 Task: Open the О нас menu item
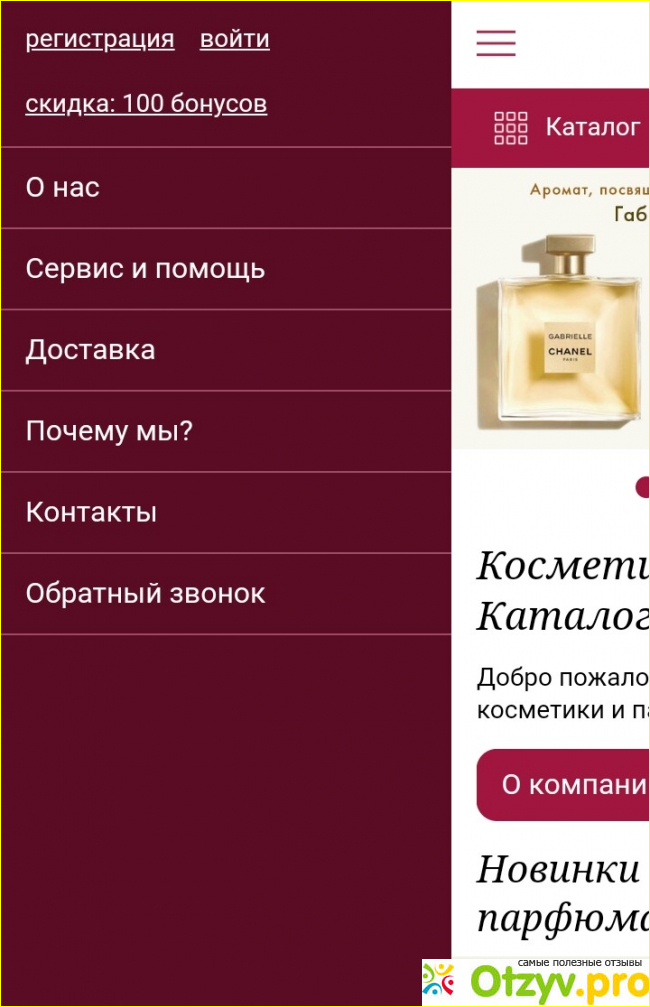tap(62, 187)
